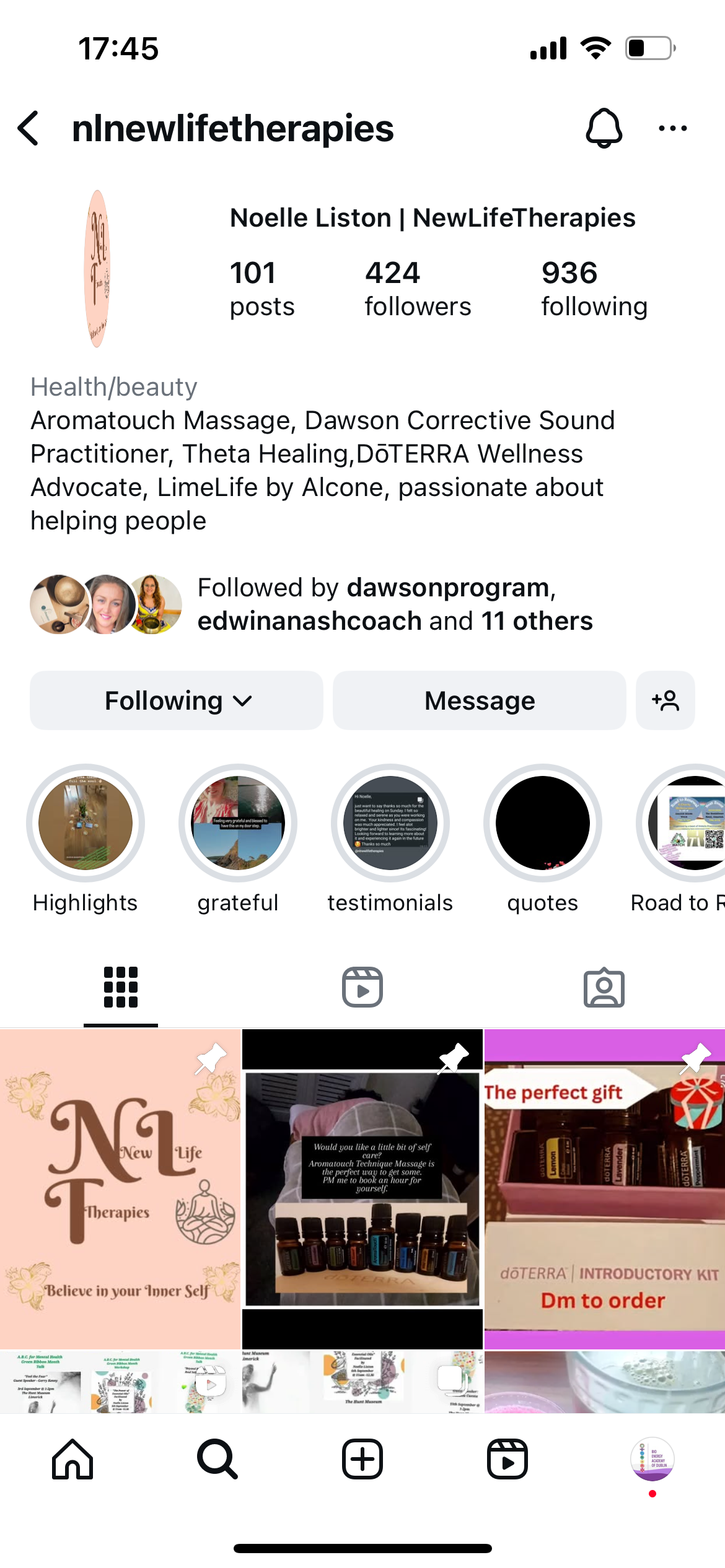Open the "Highlights" story highlight

[x=86, y=838]
